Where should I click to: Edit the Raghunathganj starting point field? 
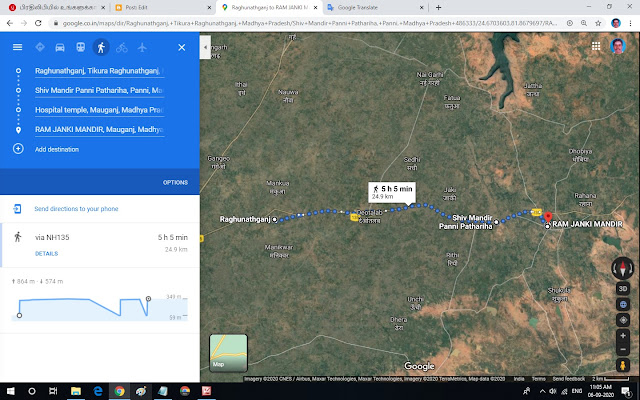click(x=98, y=72)
